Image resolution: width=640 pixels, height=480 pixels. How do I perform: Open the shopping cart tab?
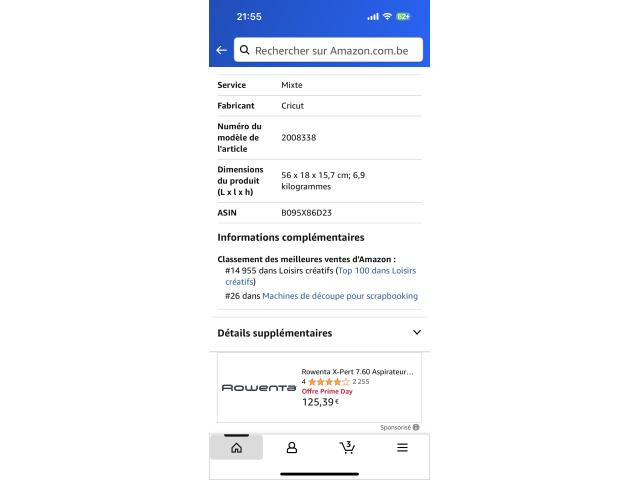347,448
